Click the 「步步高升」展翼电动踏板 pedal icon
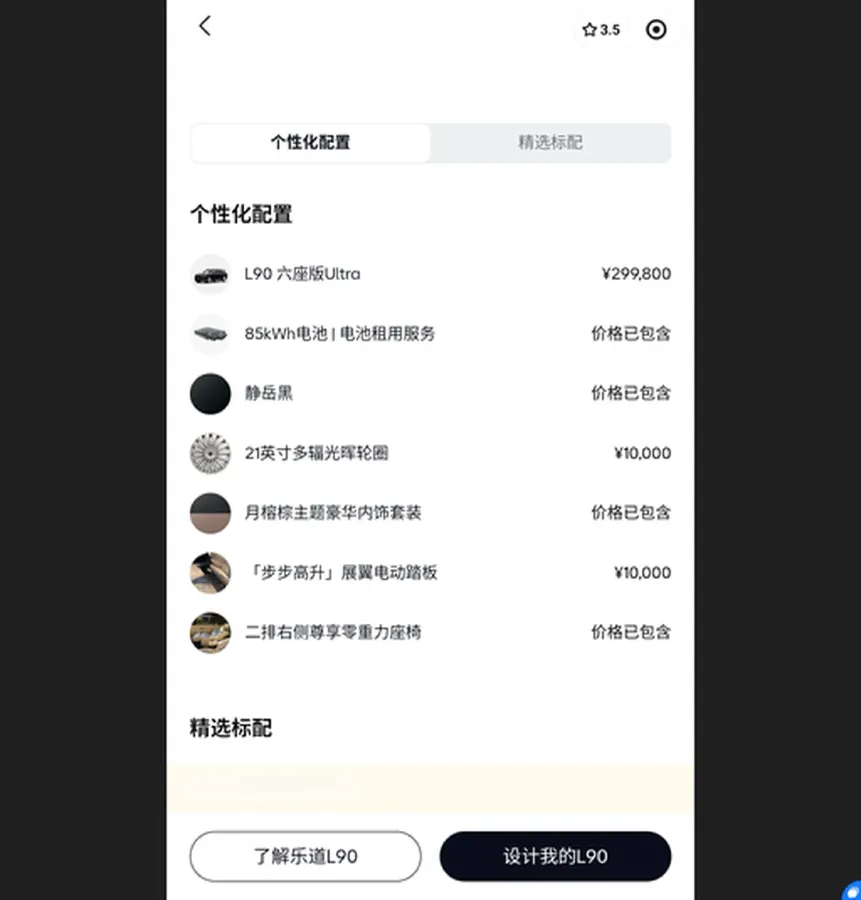Screen dimensions: 861x900 pos(210,572)
